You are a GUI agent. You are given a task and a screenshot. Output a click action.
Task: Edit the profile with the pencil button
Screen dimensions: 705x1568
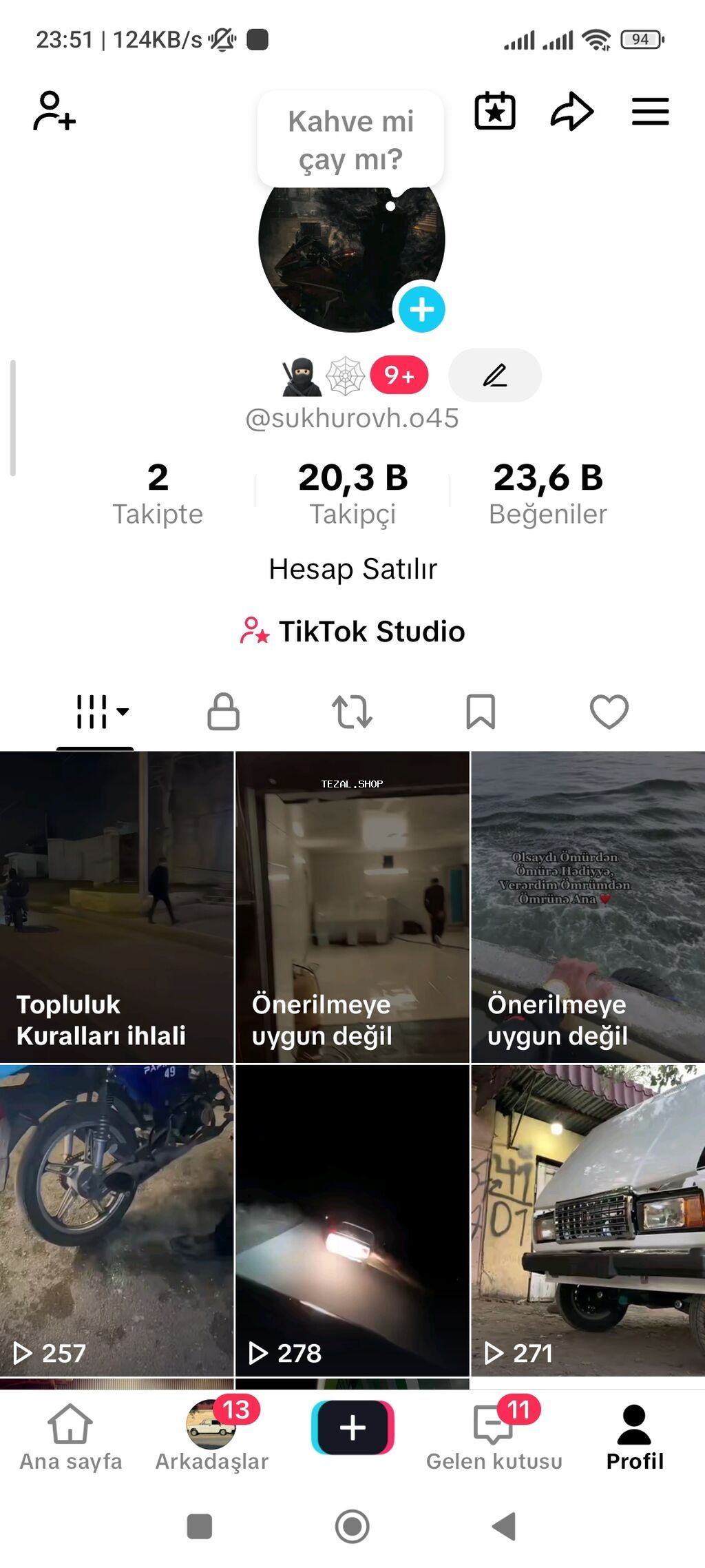click(x=494, y=375)
